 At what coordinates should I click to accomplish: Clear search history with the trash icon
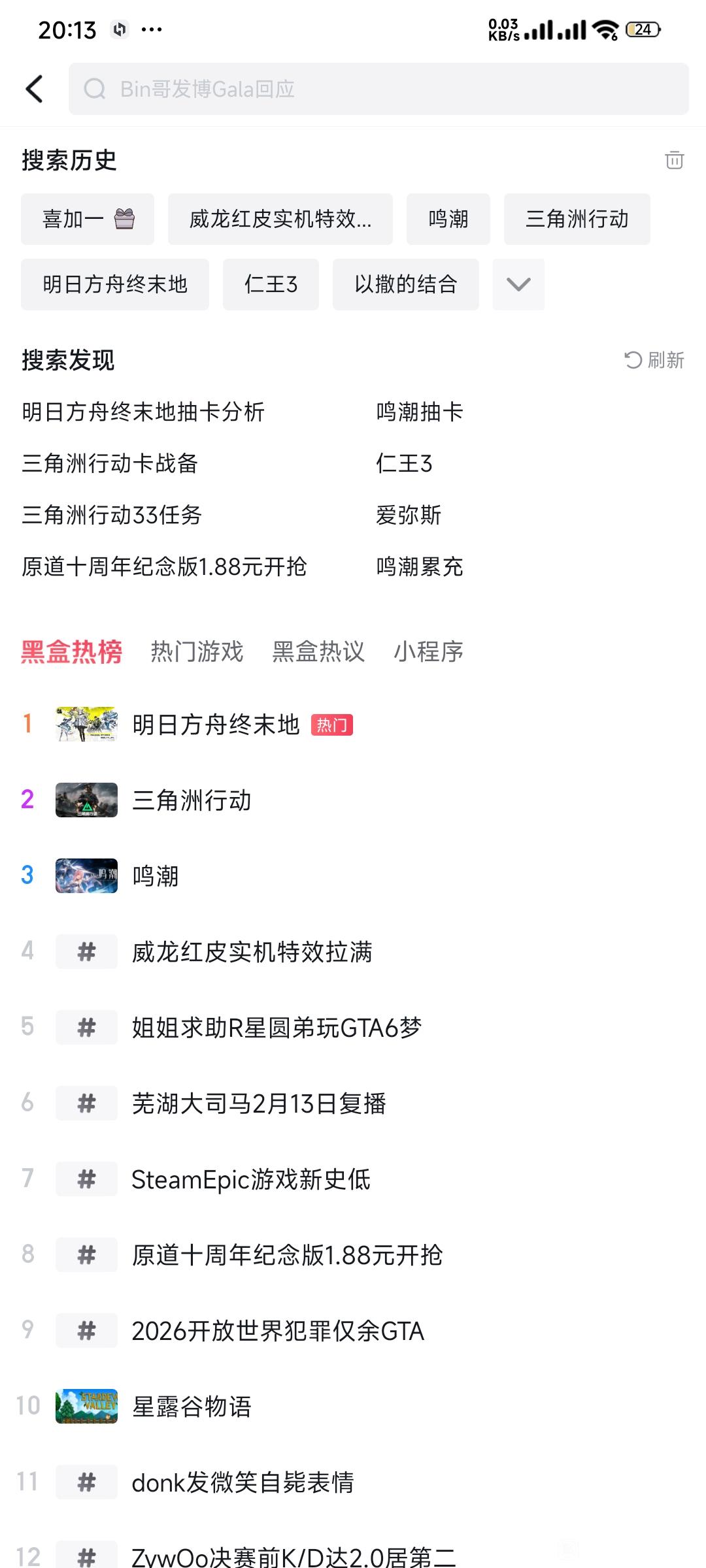click(x=674, y=160)
